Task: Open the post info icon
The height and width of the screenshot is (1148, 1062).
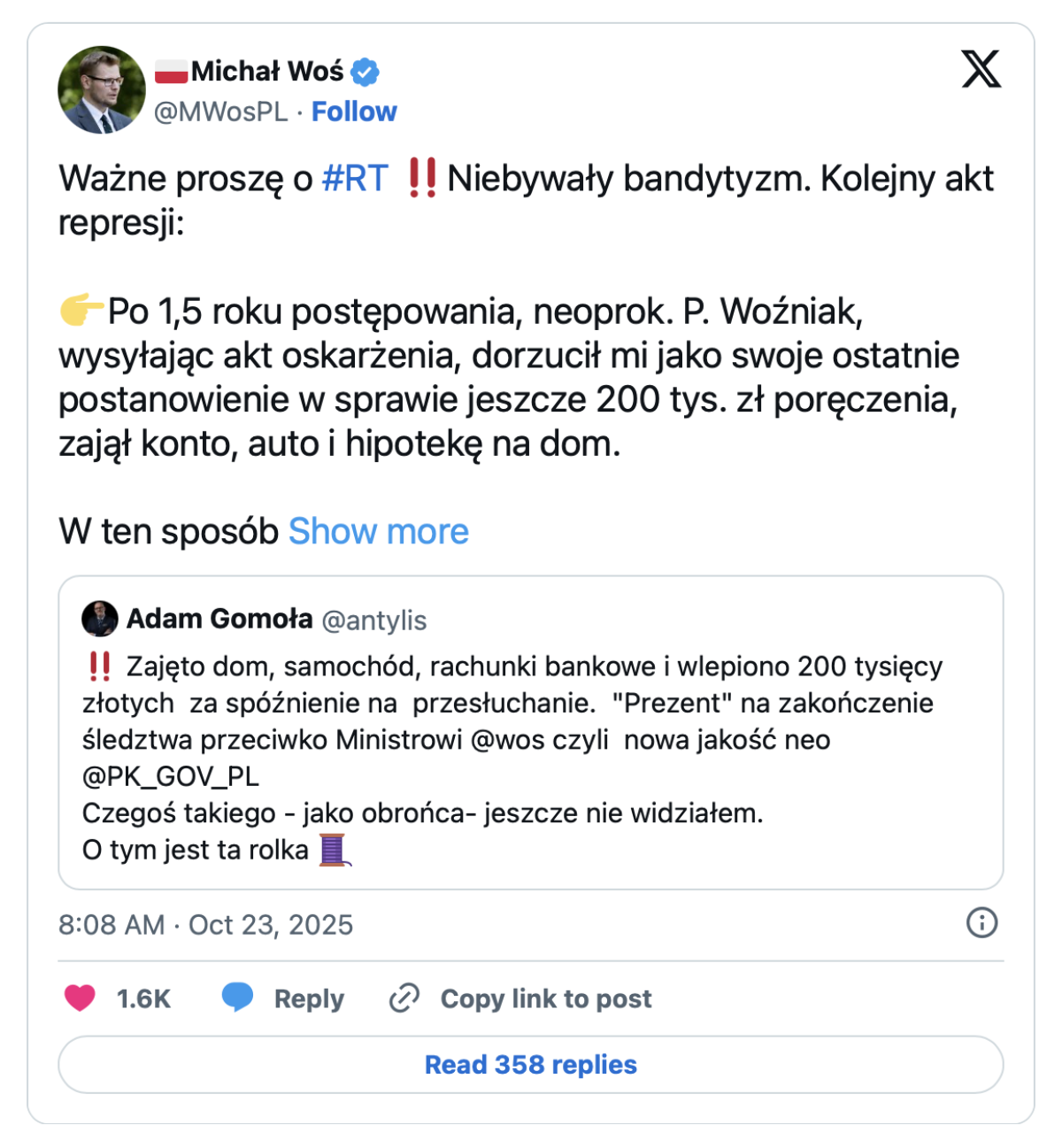Action: pos(981,922)
